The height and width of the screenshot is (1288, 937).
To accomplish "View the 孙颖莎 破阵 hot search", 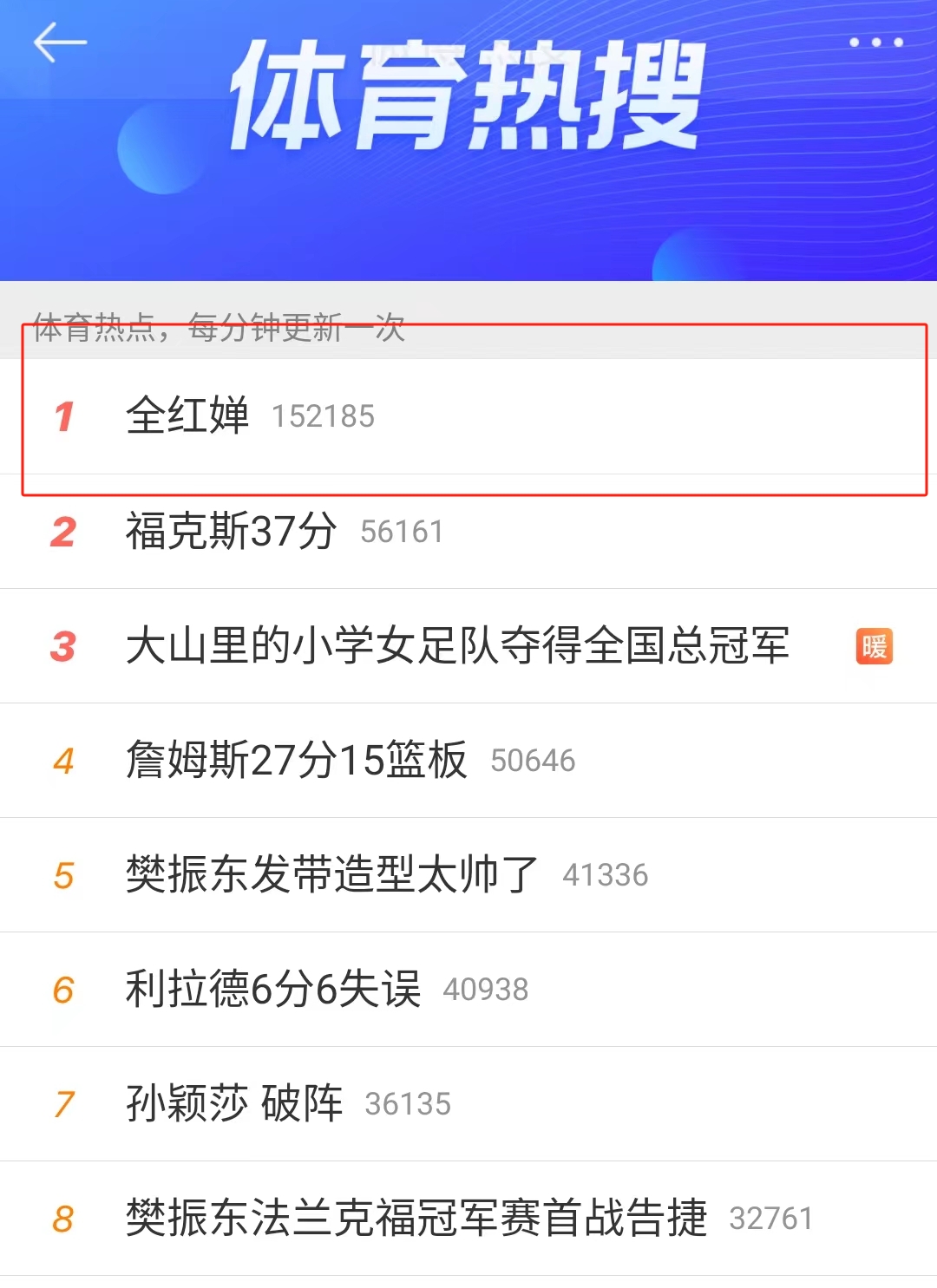I will click(234, 1103).
